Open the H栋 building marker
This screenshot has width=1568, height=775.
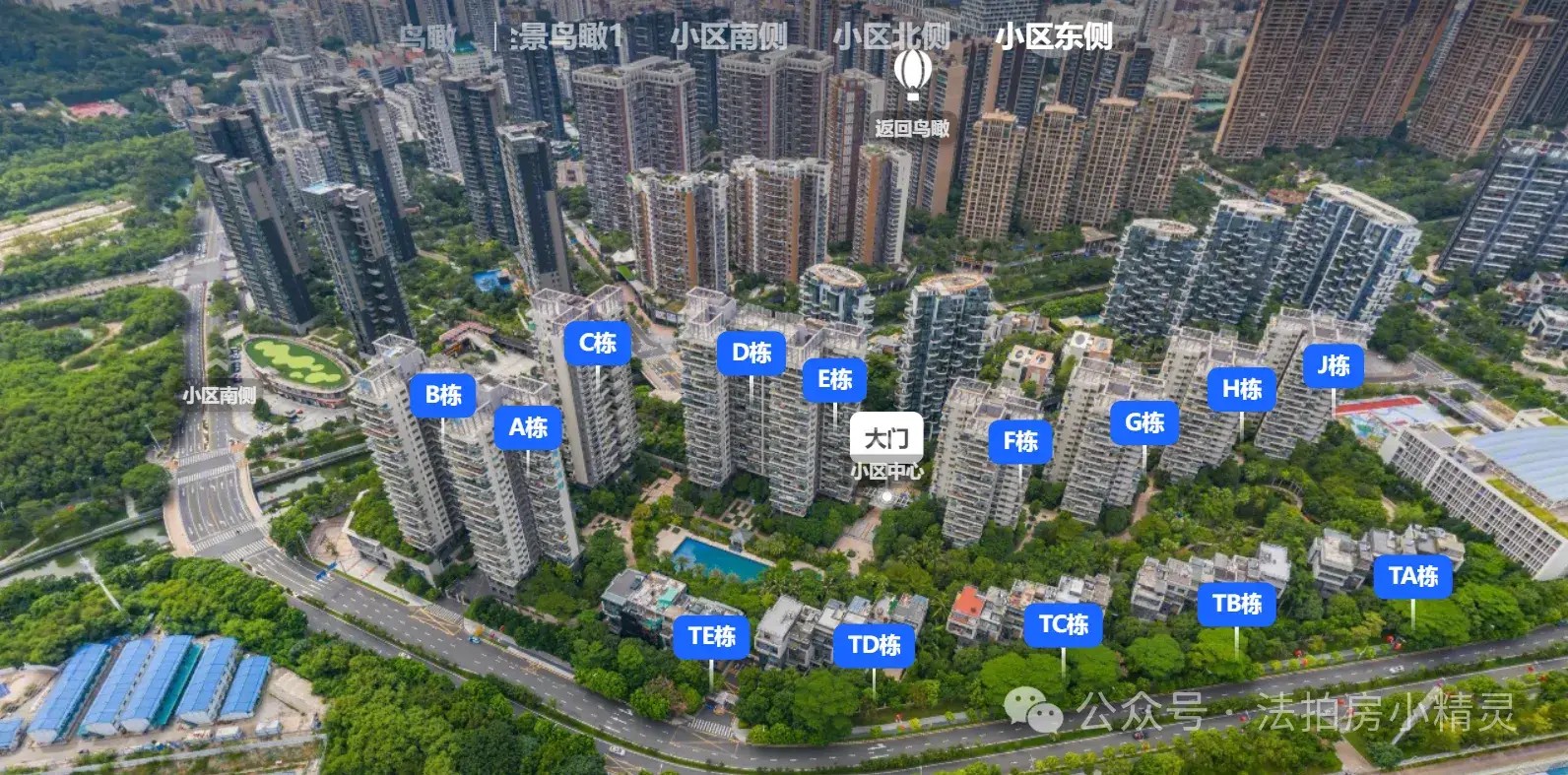click(x=1241, y=389)
